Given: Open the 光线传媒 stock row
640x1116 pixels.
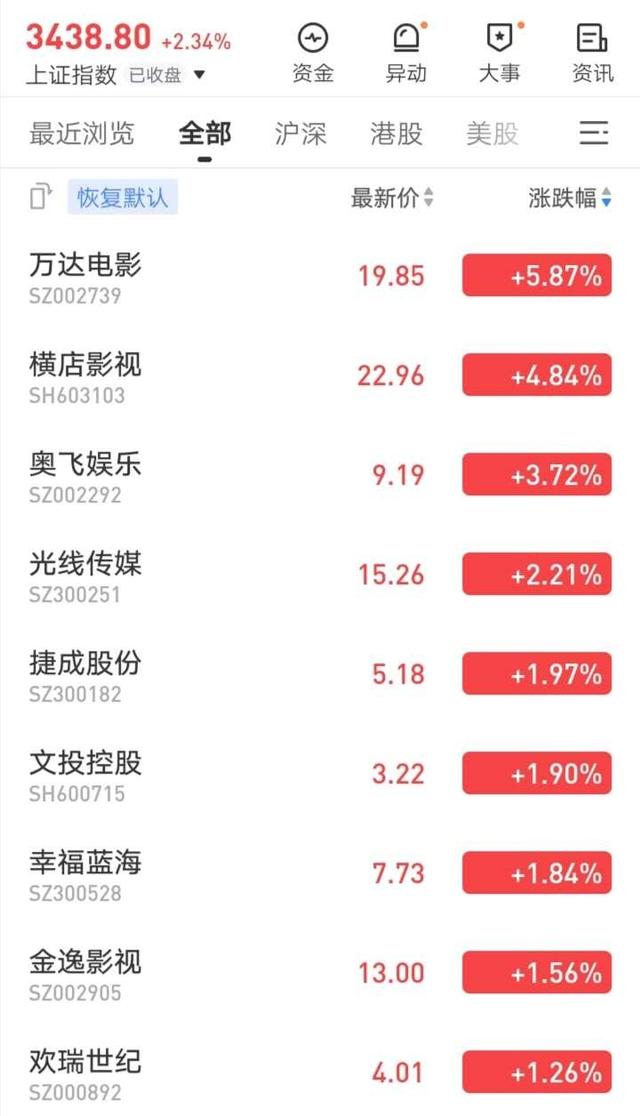Looking at the screenshot, I should click(x=320, y=574).
